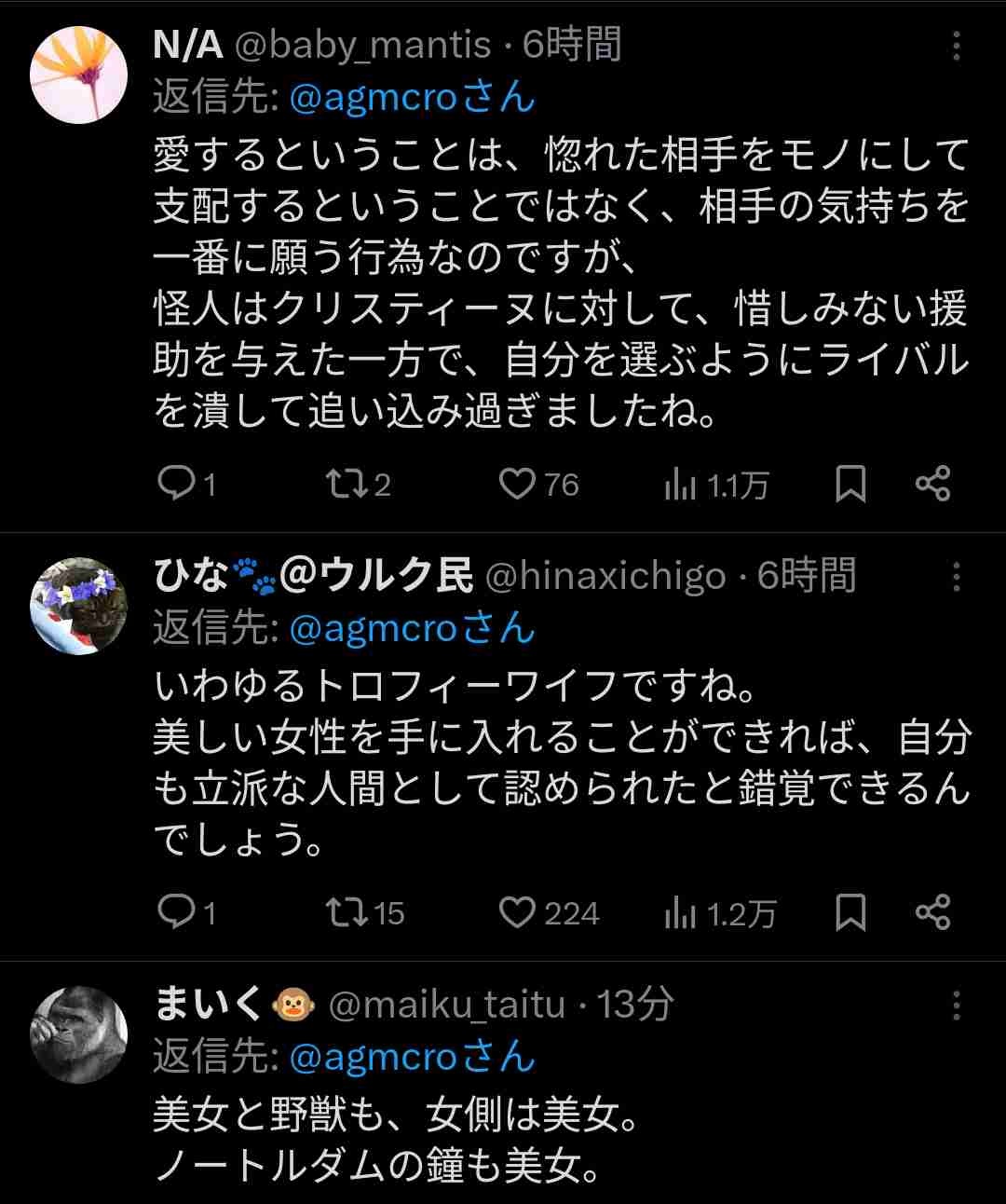View analytics on hinaxichigo's reply
Screen dimensions: 1006x1204
[x=681, y=912]
